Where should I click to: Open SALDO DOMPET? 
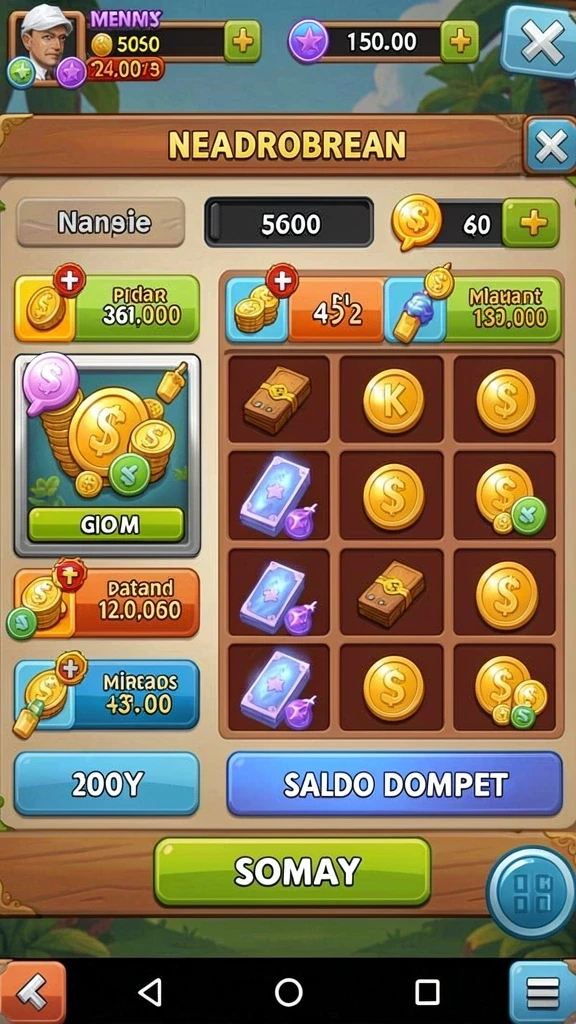[x=394, y=784]
